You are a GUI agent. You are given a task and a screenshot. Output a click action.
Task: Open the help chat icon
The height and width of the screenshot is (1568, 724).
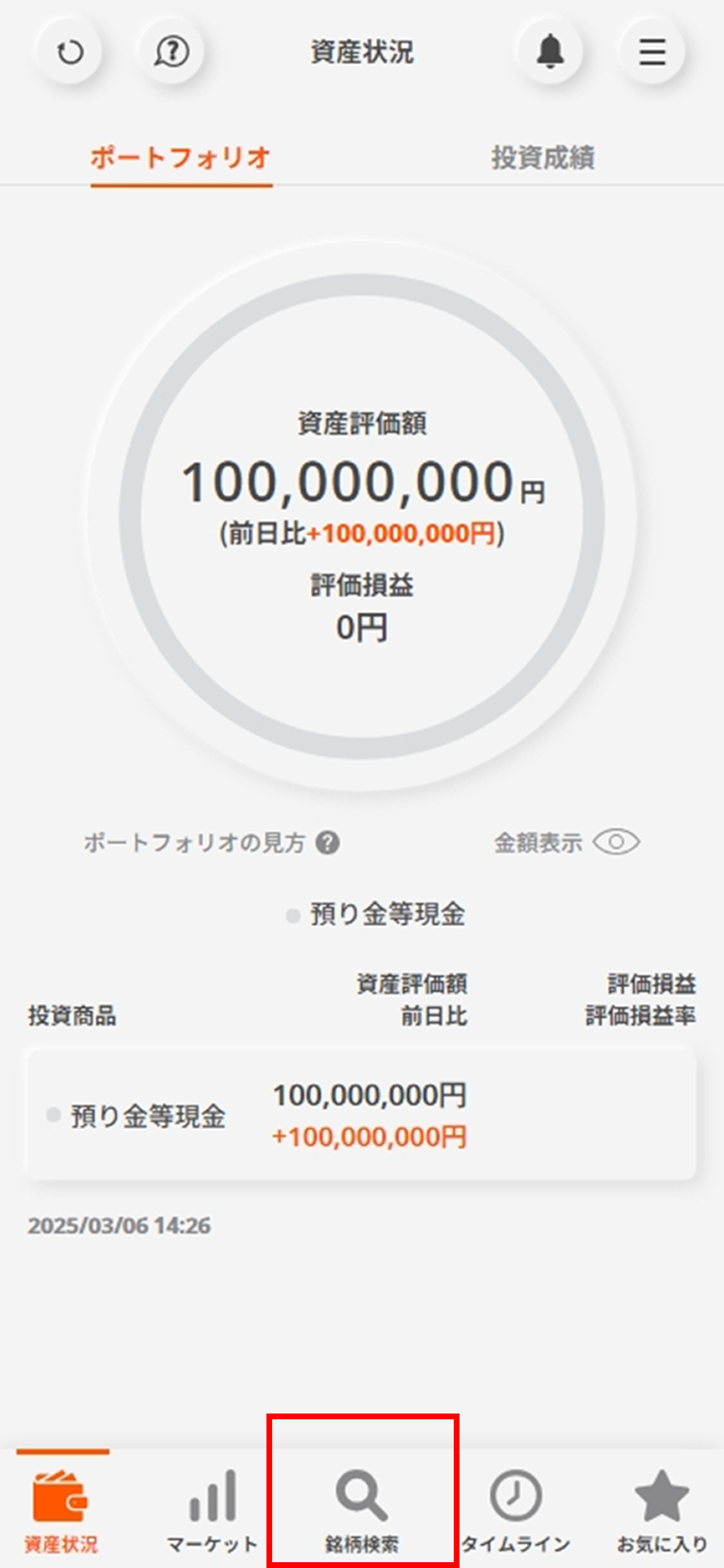coord(172,52)
